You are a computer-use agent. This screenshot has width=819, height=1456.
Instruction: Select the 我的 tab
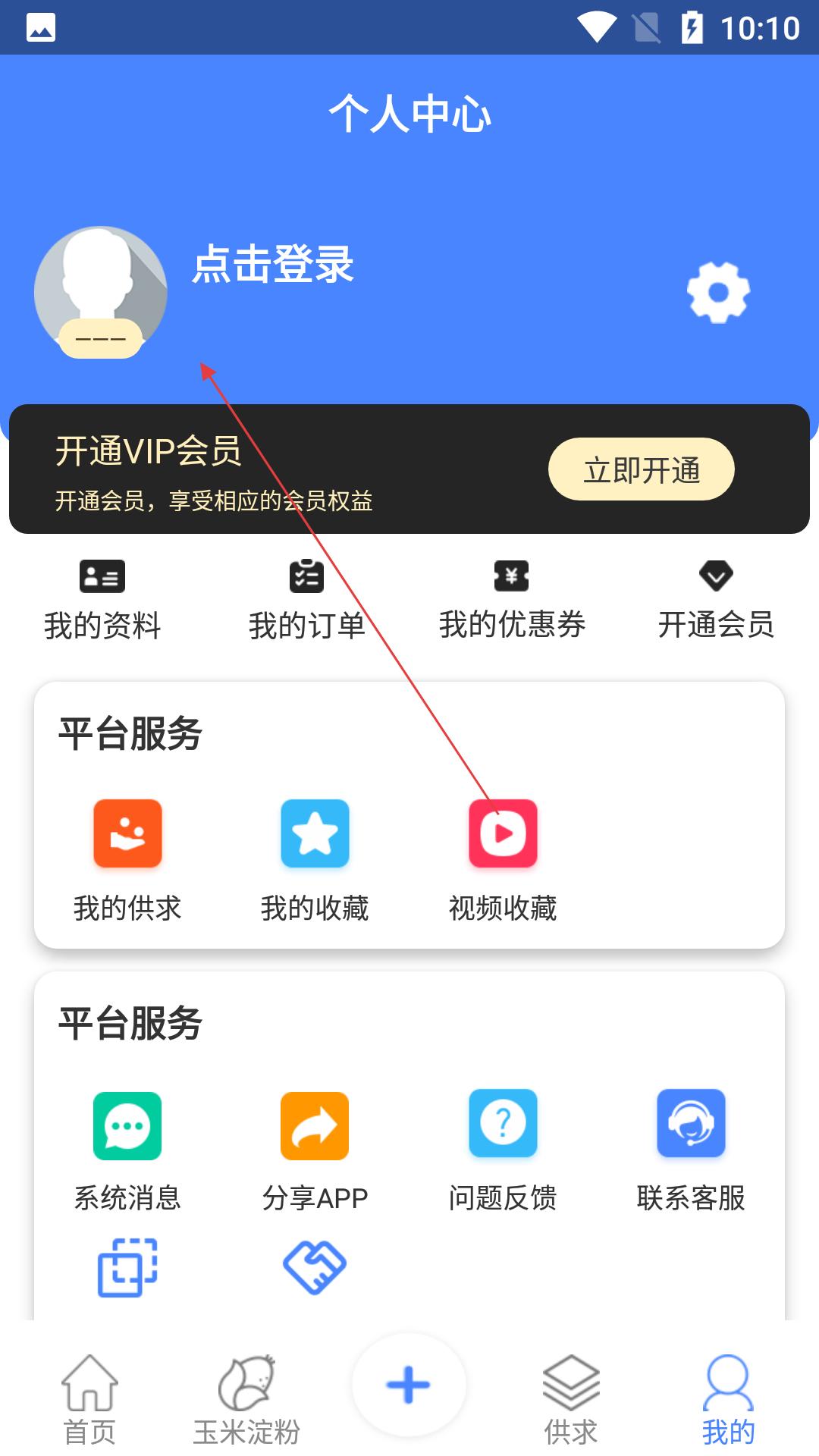point(728,1401)
